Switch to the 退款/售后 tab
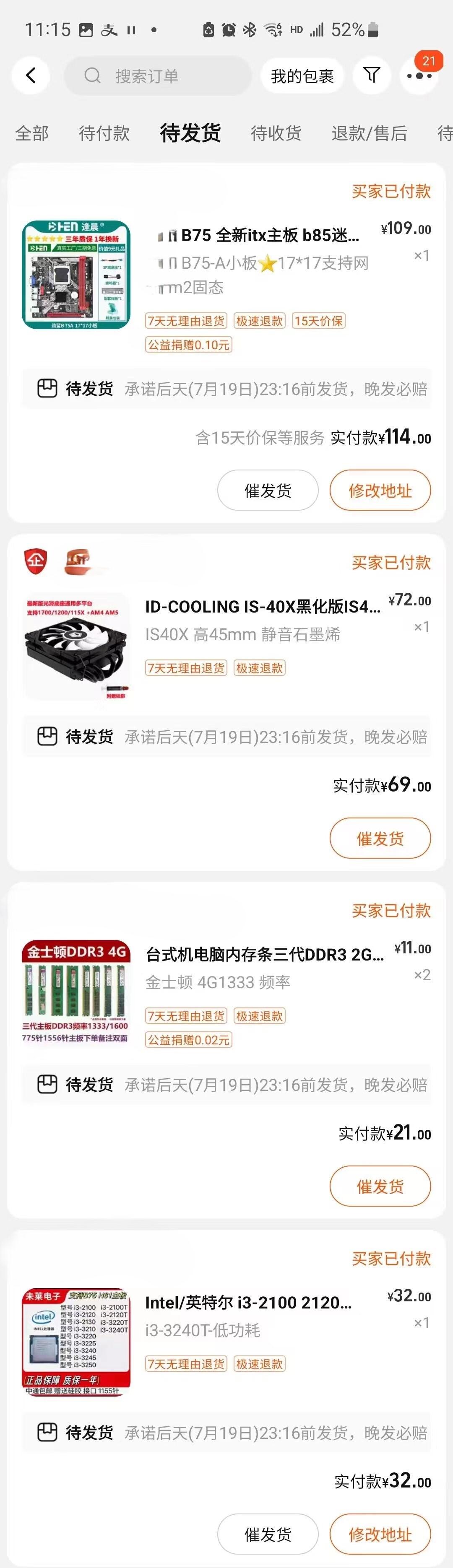The image size is (453, 1568). tap(369, 133)
